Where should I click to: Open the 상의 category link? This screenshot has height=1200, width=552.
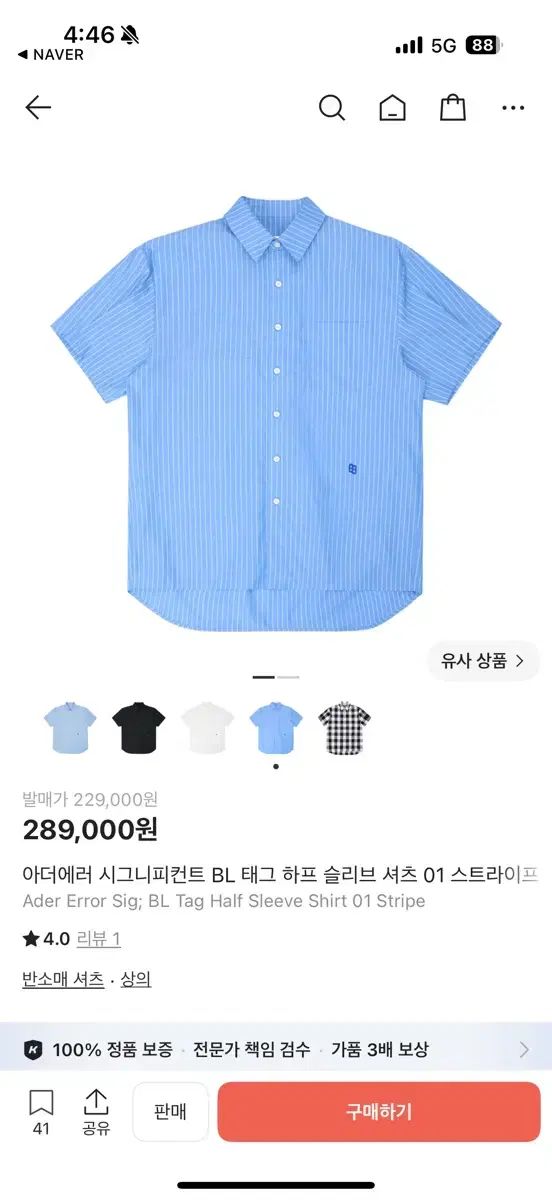point(136,980)
